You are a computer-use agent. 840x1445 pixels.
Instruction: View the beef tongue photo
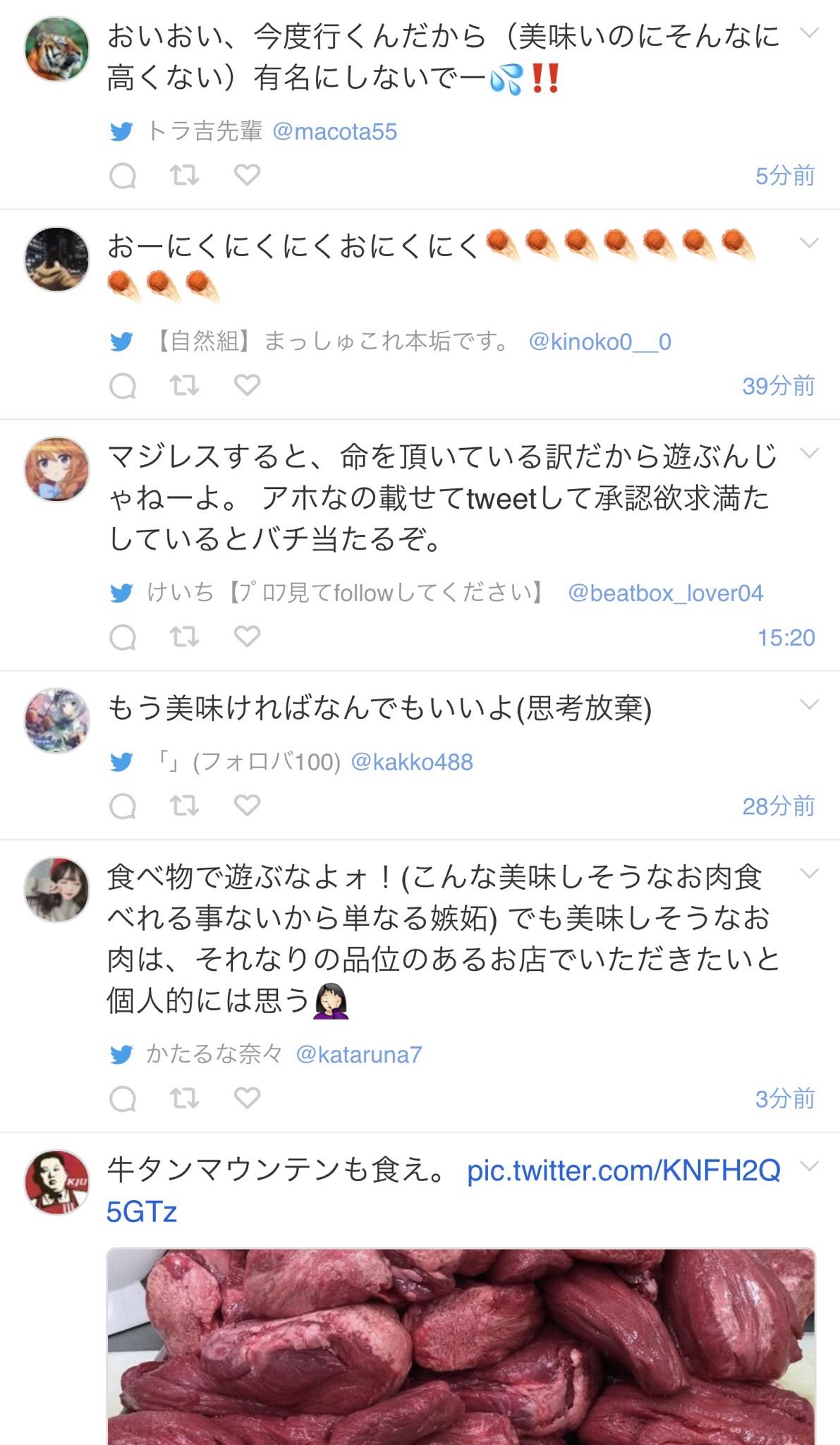click(461, 1346)
